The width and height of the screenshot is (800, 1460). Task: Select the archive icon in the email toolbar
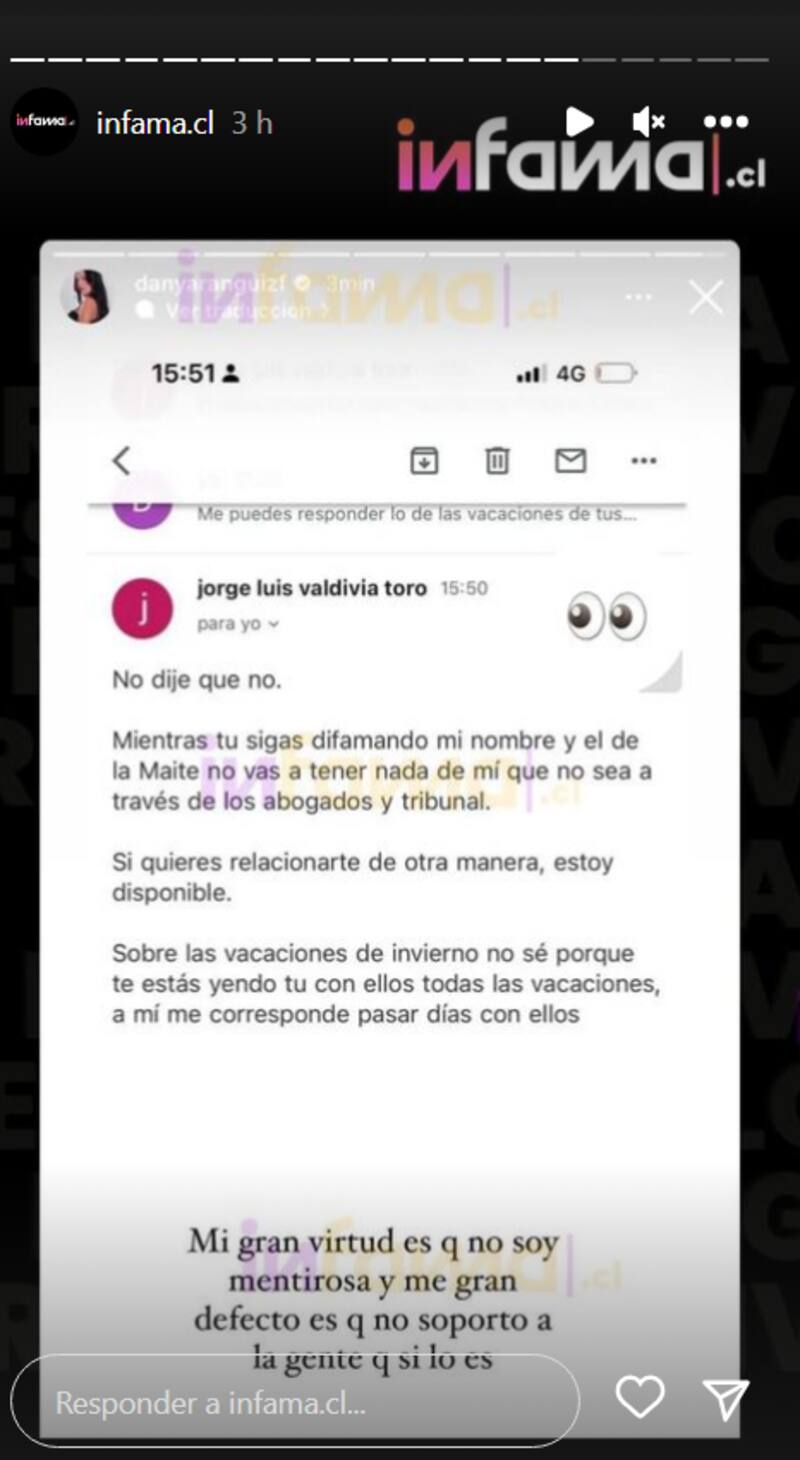pyautogui.click(x=423, y=461)
